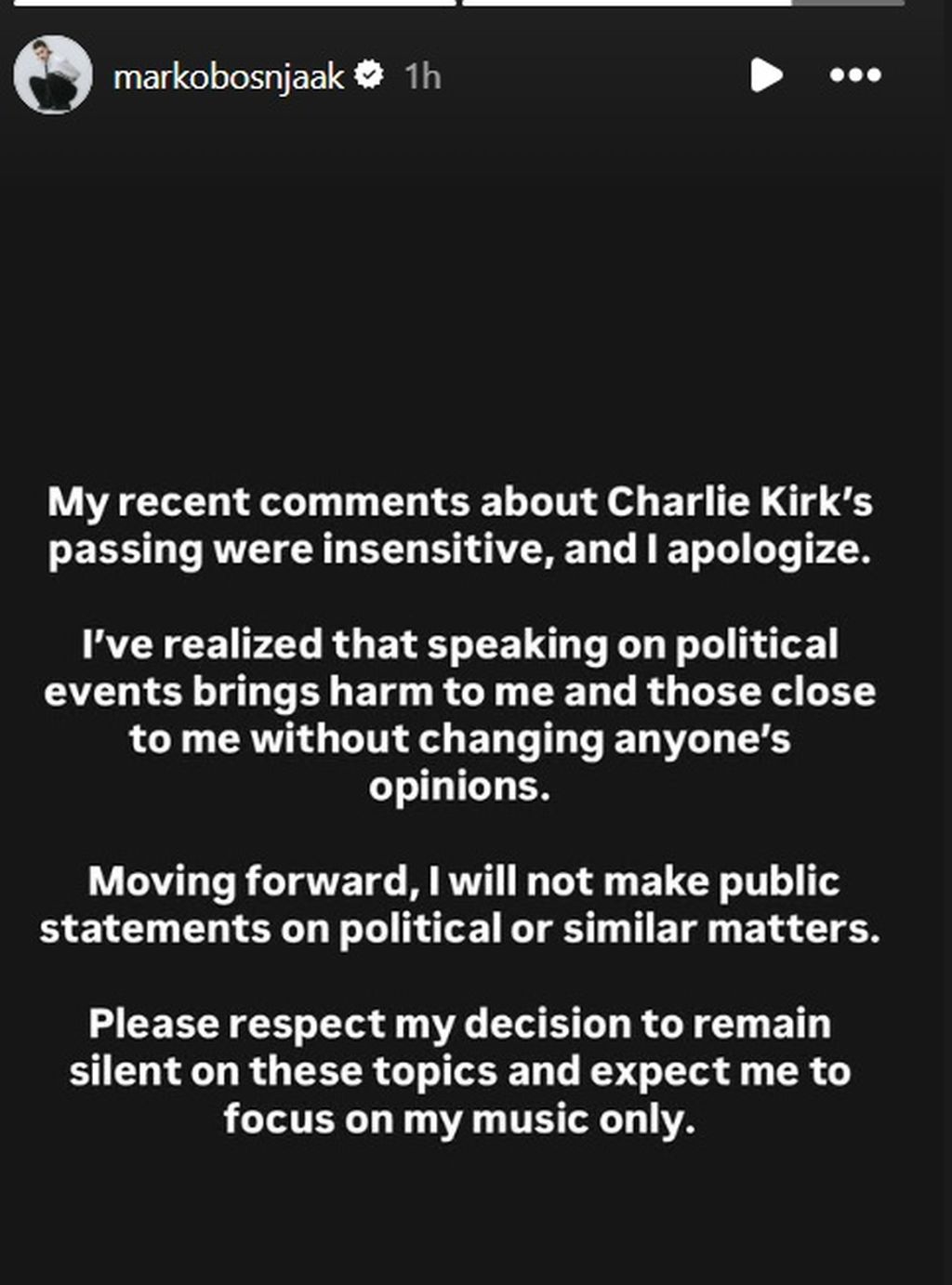Open markobosnjaak's profile picture
Viewport: 952px width, 1285px height.
pos(53,75)
